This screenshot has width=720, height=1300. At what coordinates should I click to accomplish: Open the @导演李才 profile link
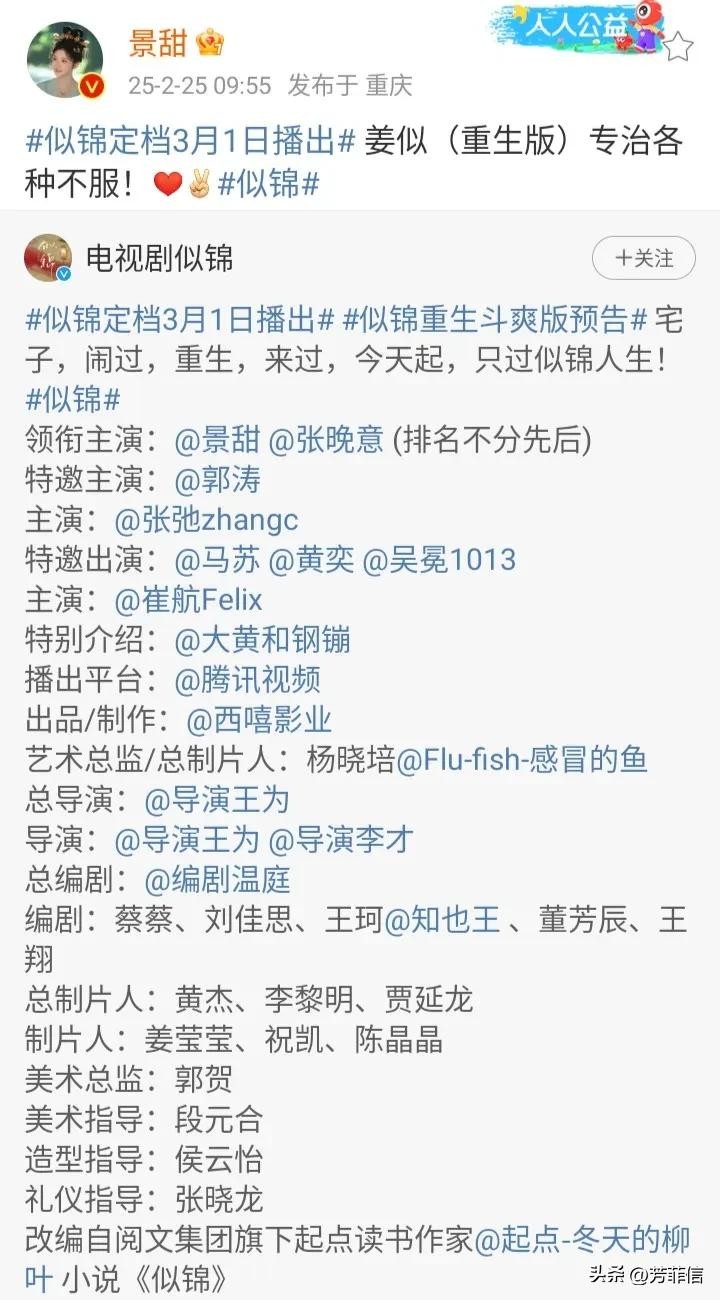pos(341,840)
